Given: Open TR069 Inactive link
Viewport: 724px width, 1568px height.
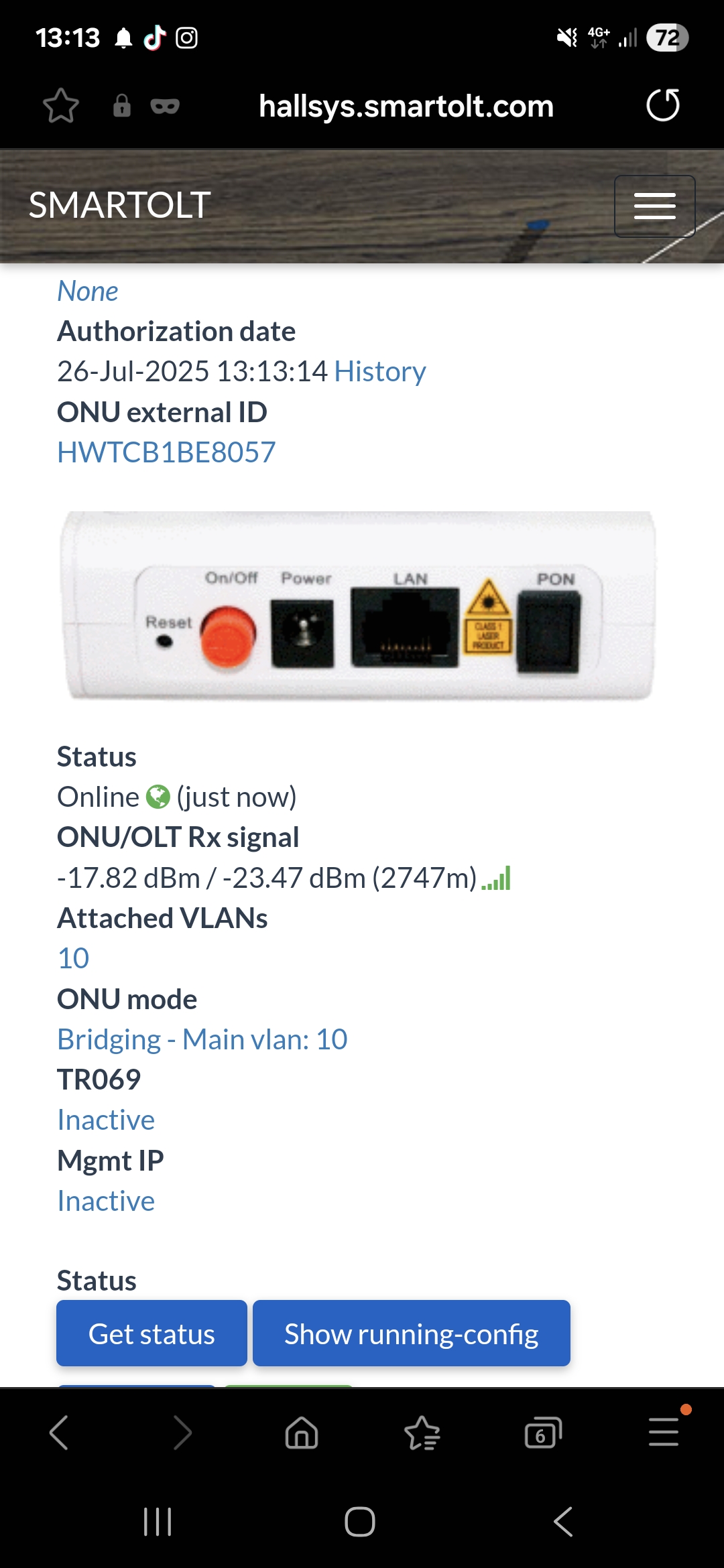Looking at the screenshot, I should click(106, 1120).
